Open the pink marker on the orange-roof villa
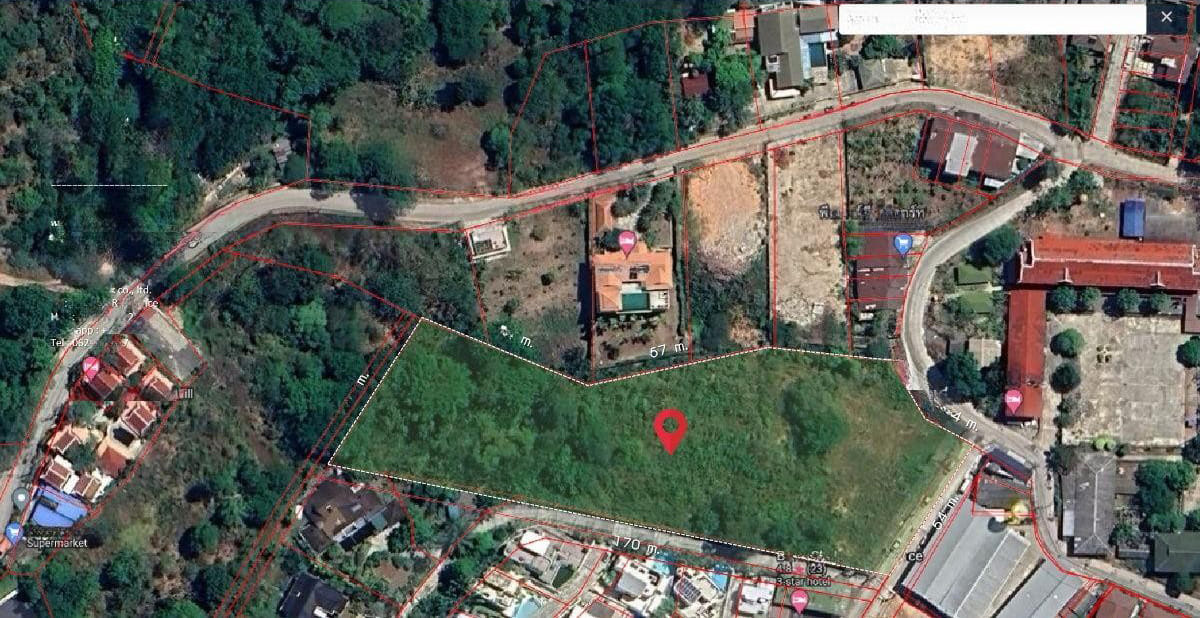This screenshot has height=618, width=1200. coord(627,241)
